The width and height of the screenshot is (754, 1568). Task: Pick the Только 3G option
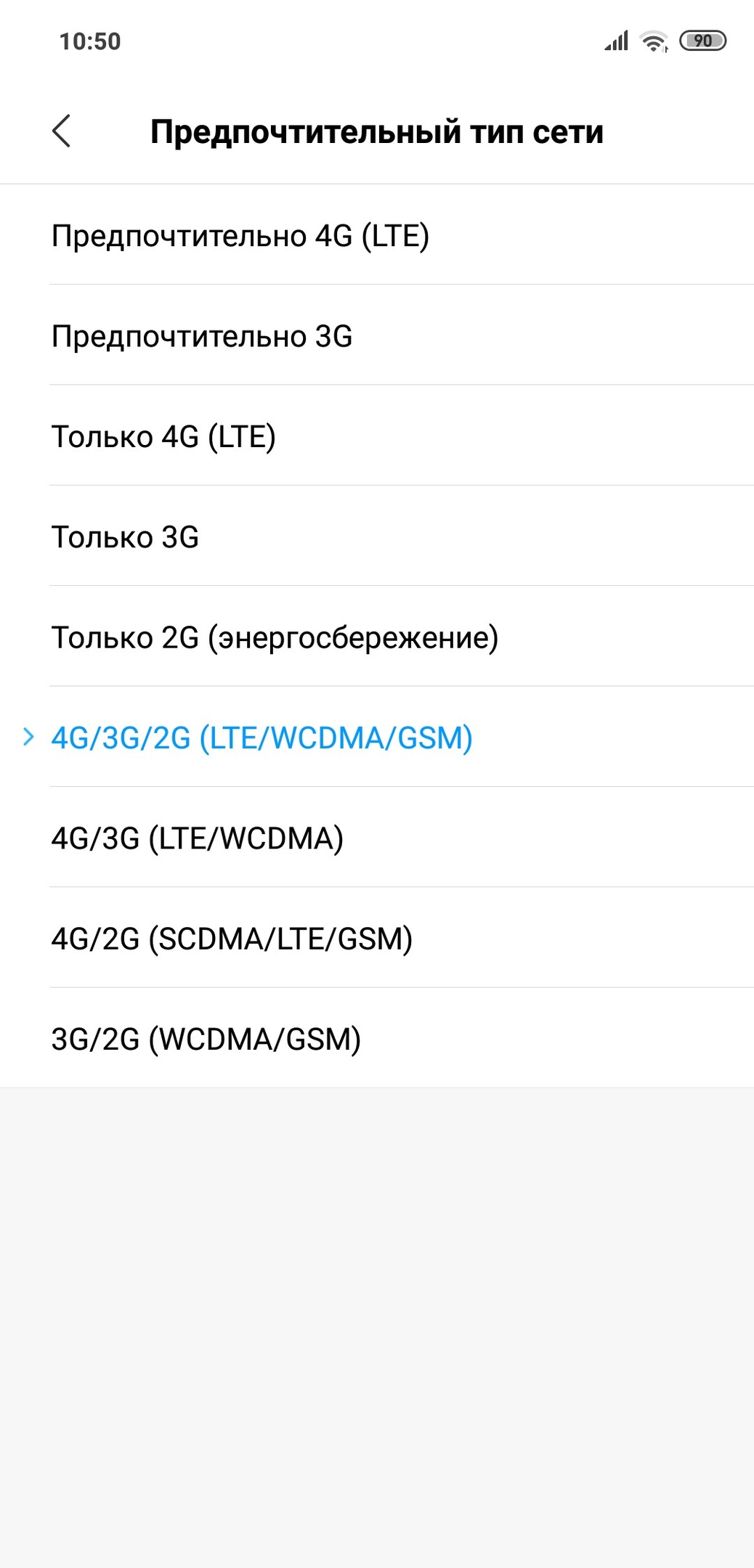pyautogui.click(x=377, y=536)
